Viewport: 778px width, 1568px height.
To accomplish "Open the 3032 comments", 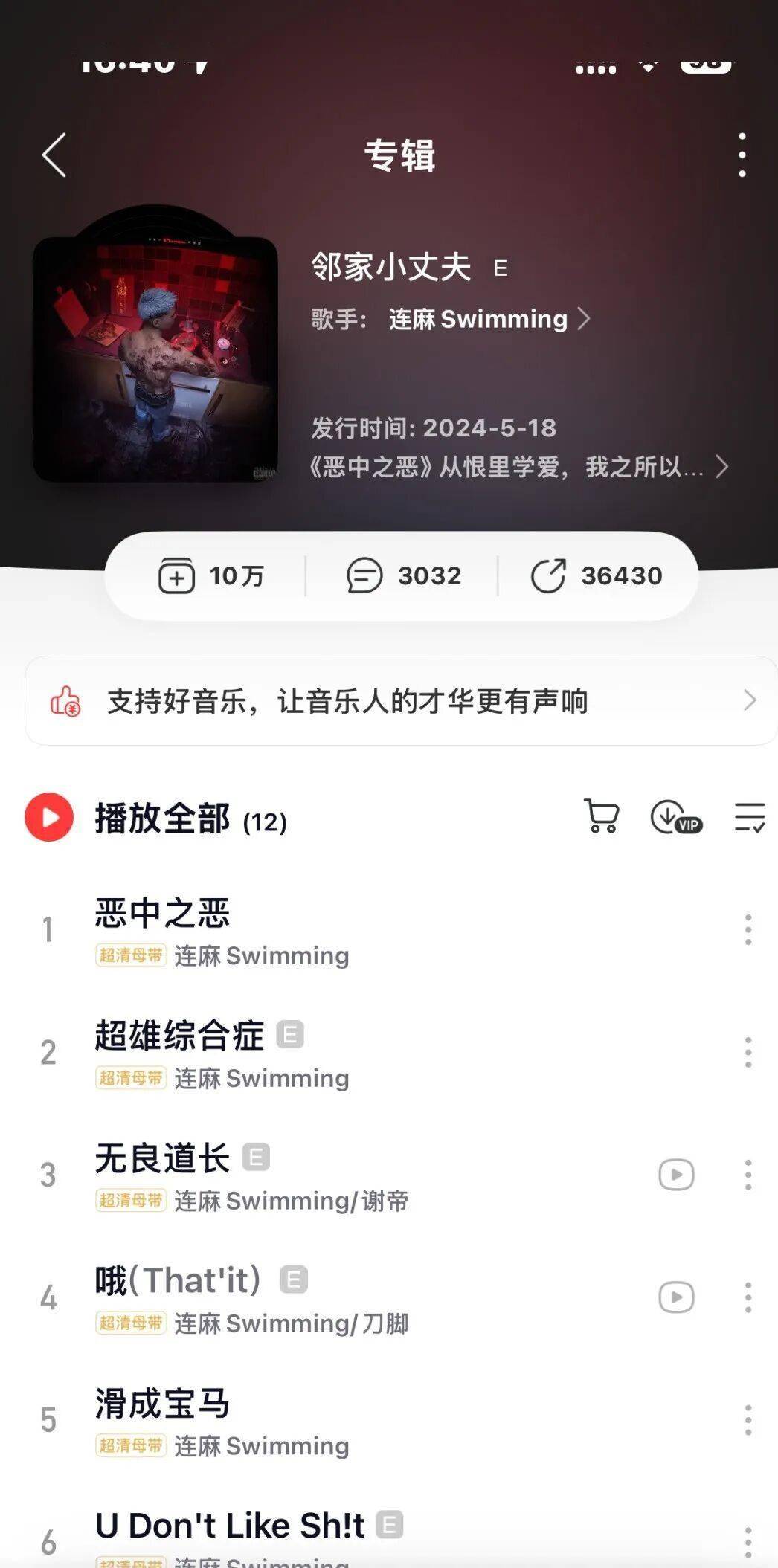I will click(x=404, y=576).
